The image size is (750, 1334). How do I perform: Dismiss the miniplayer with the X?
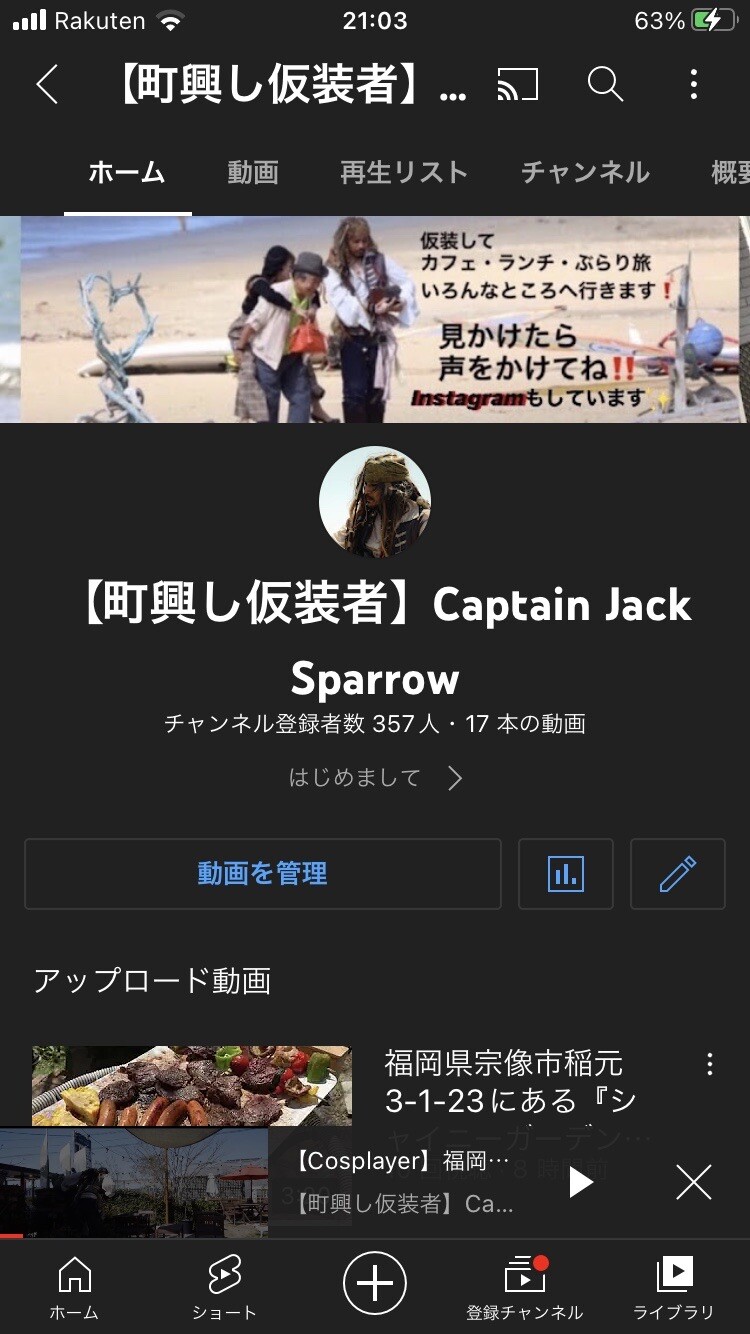pos(693,1182)
